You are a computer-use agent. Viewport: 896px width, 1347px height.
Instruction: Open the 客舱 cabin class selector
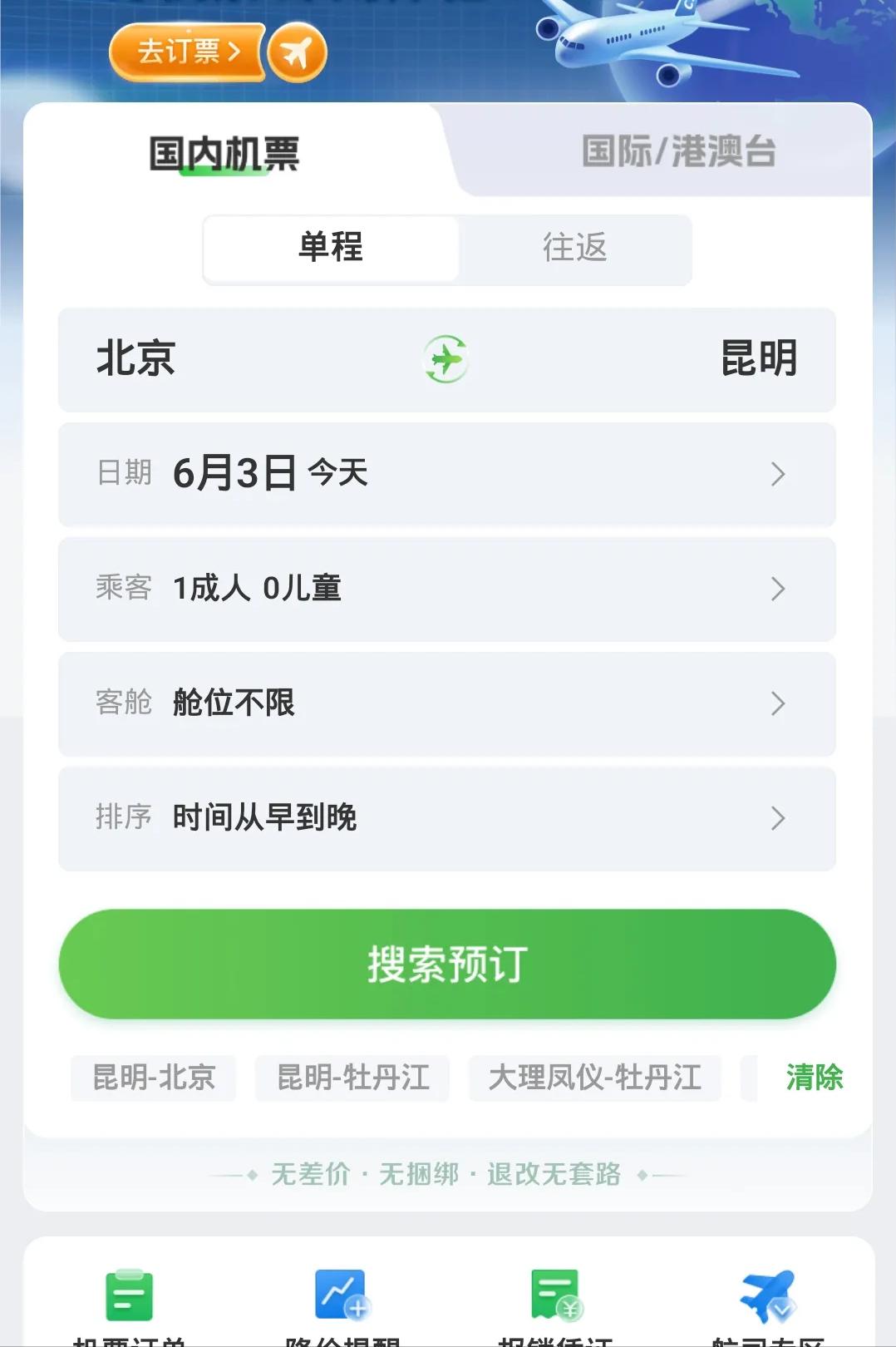[x=447, y=704]
